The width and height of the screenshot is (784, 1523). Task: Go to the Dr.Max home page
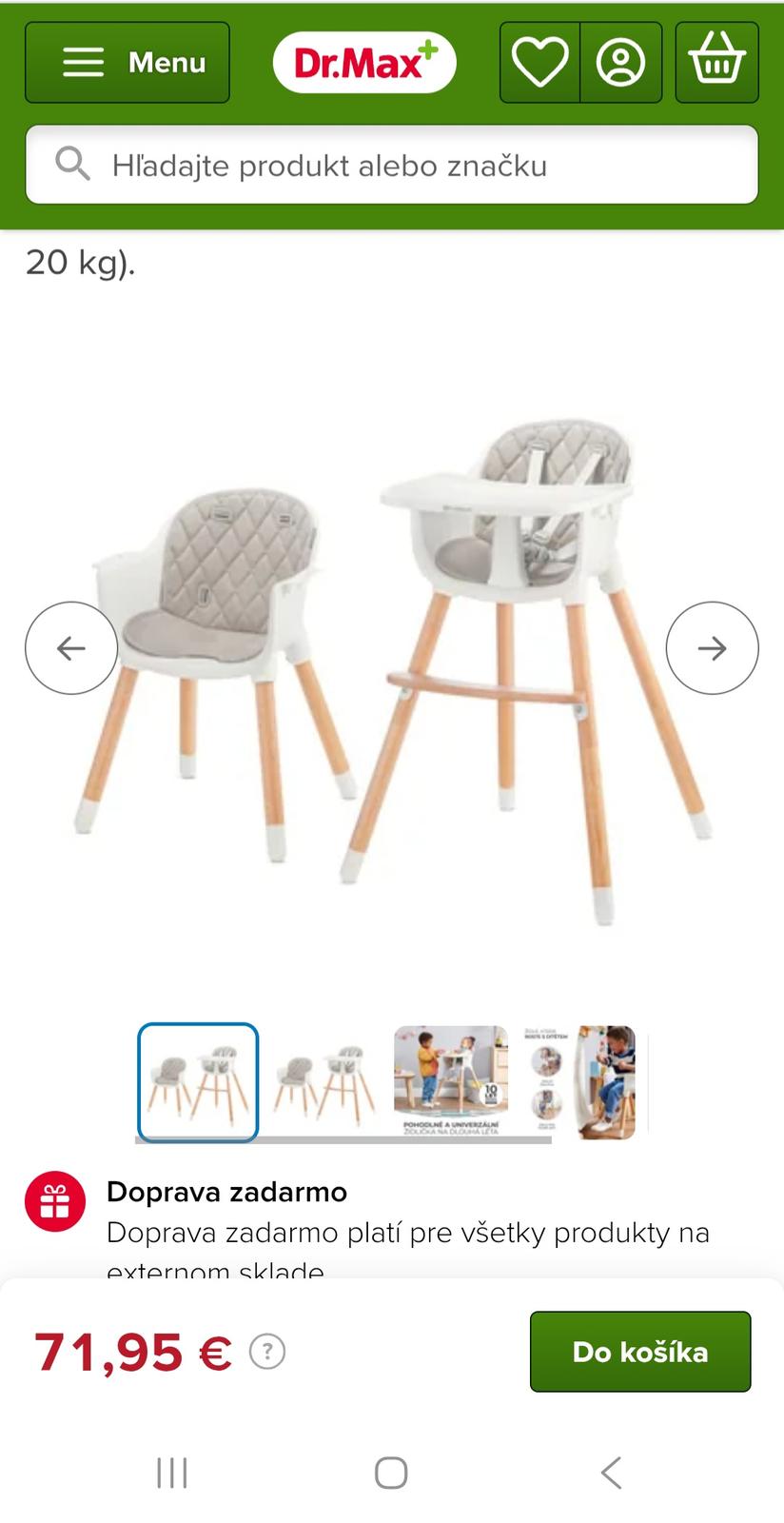pos(364,63)
